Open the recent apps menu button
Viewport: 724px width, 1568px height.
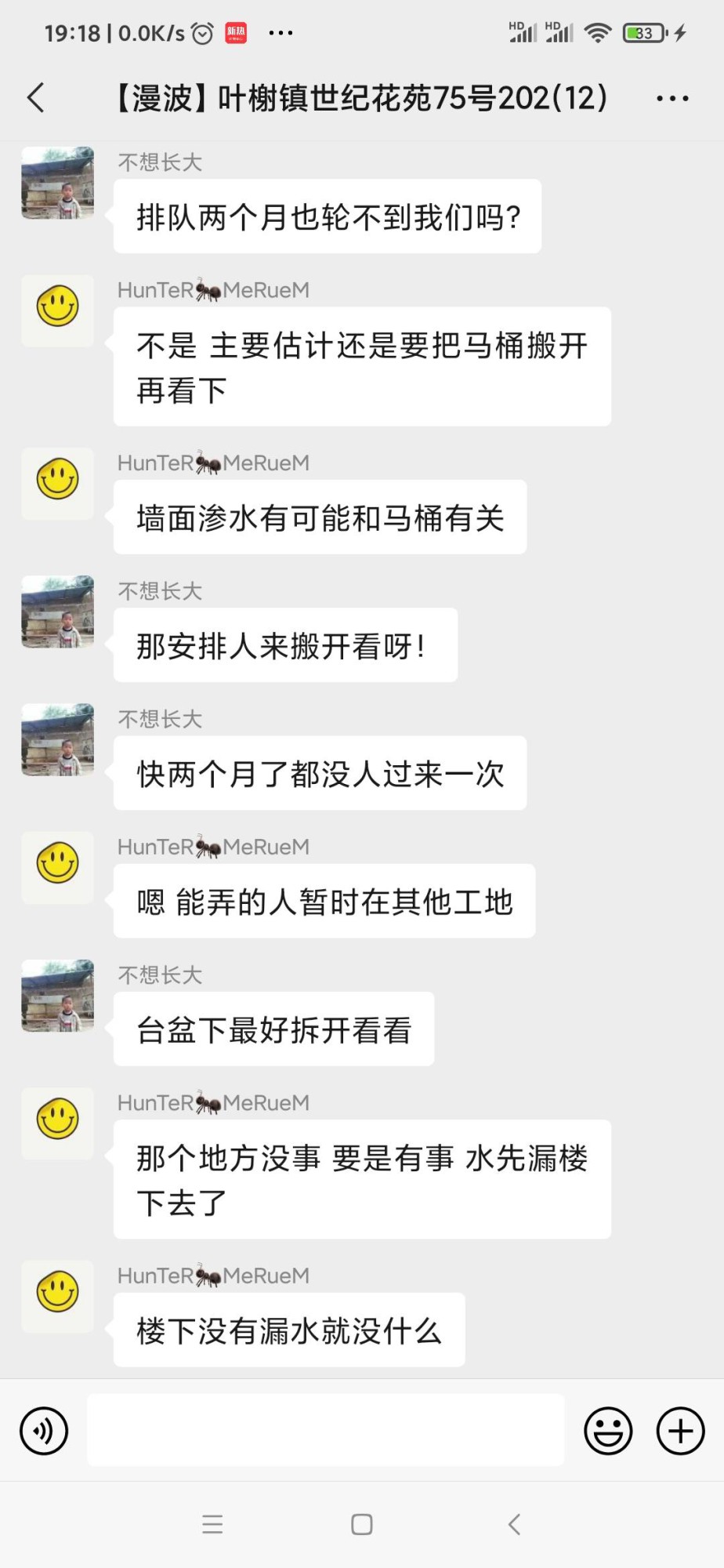click(212, 1524)
